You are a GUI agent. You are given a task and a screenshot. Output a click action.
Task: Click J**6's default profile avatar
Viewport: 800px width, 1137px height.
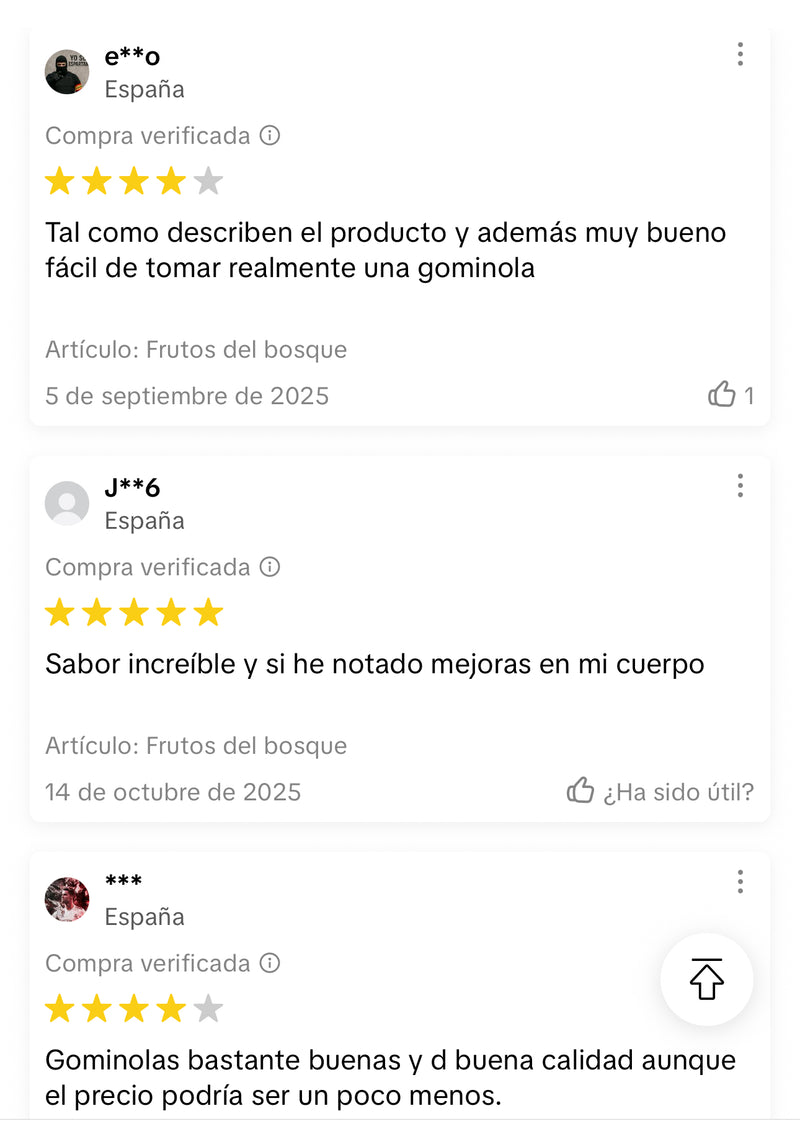pyautogui.click(x=67, y=503)
